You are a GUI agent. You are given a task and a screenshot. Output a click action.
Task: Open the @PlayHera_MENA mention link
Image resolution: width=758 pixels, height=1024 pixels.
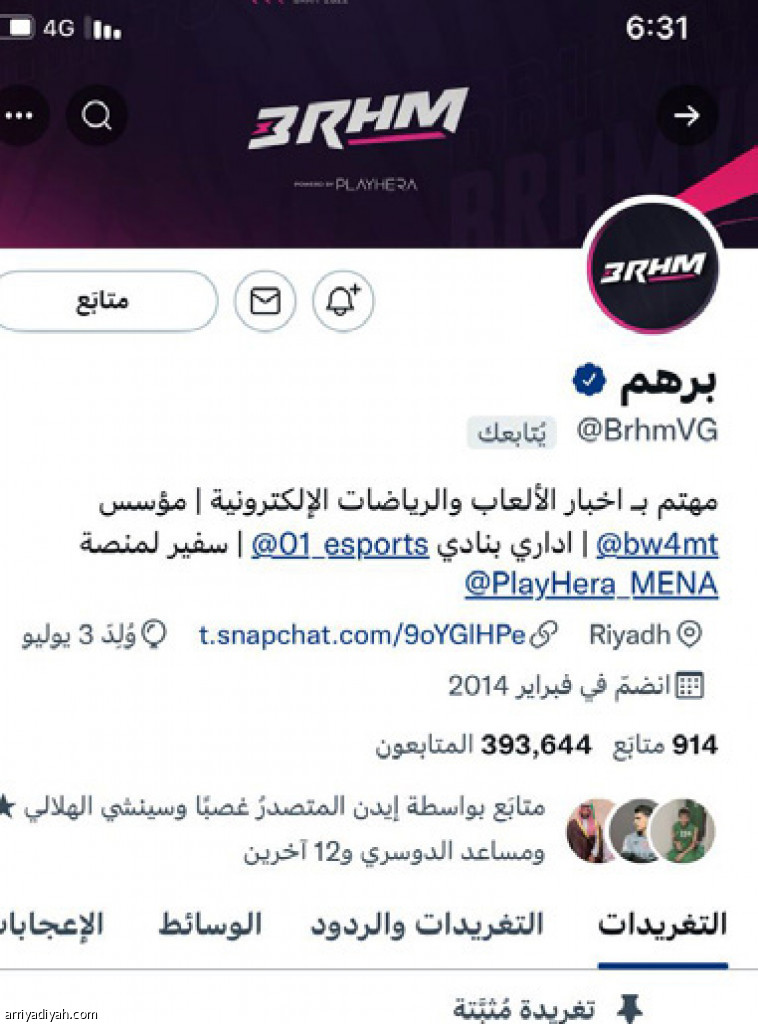(591, 583)
